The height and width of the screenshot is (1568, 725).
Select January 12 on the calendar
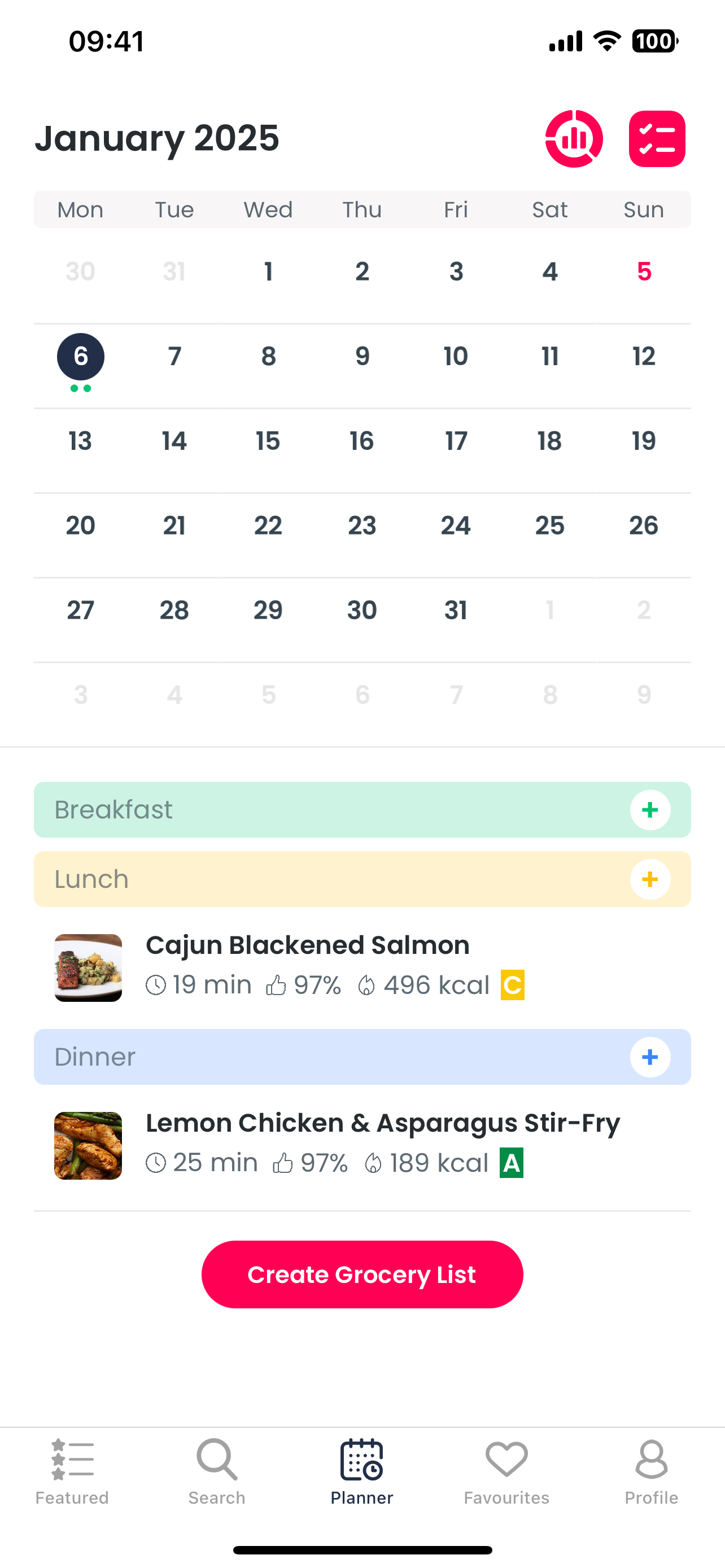tap(644, 356)
